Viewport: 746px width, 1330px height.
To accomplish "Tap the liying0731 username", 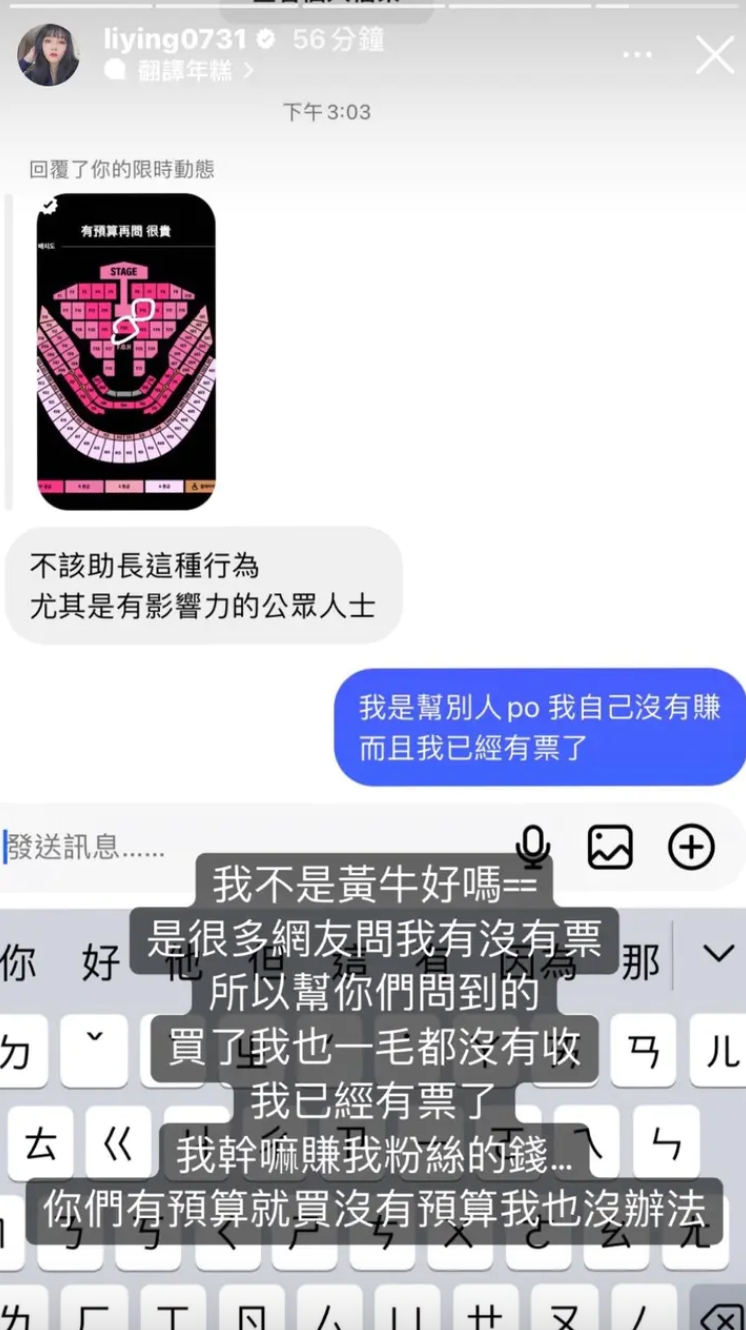I will tap(175, 40).
